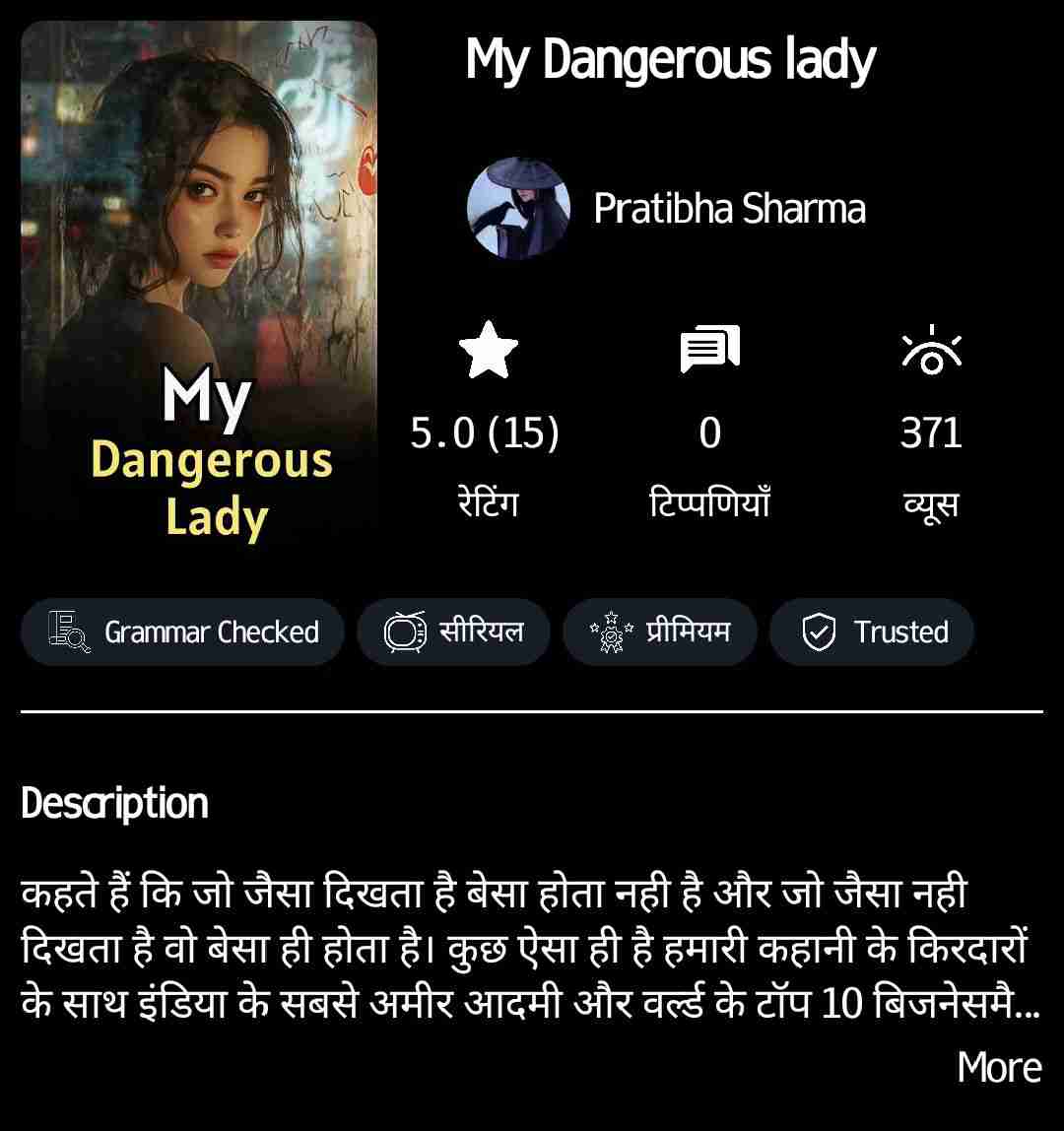The width and height of the screenshot is (1064, 1131).
Task: Click the shield check icon on Trusted badge
Action: [x=819, y=632]
